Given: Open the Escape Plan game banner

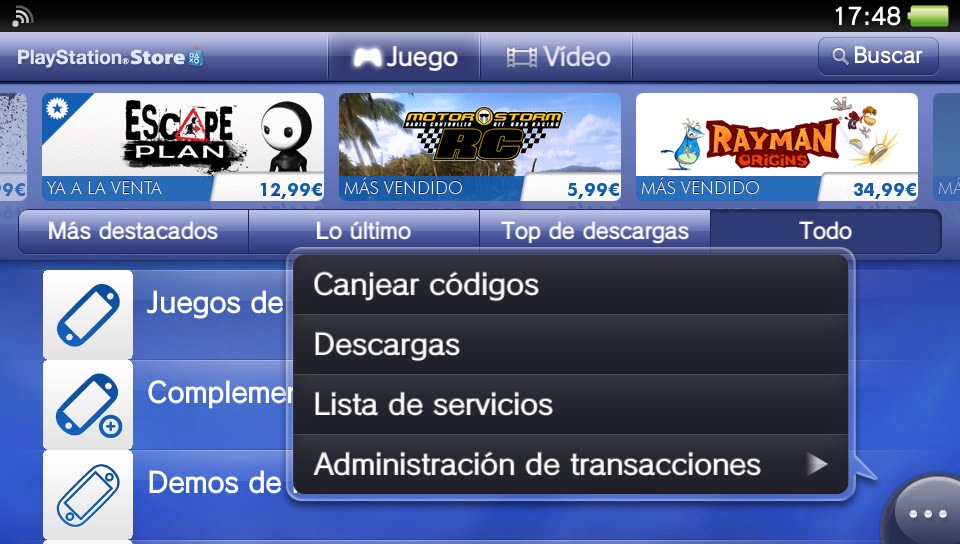Looking at the screenshot, I should [182, 146].
